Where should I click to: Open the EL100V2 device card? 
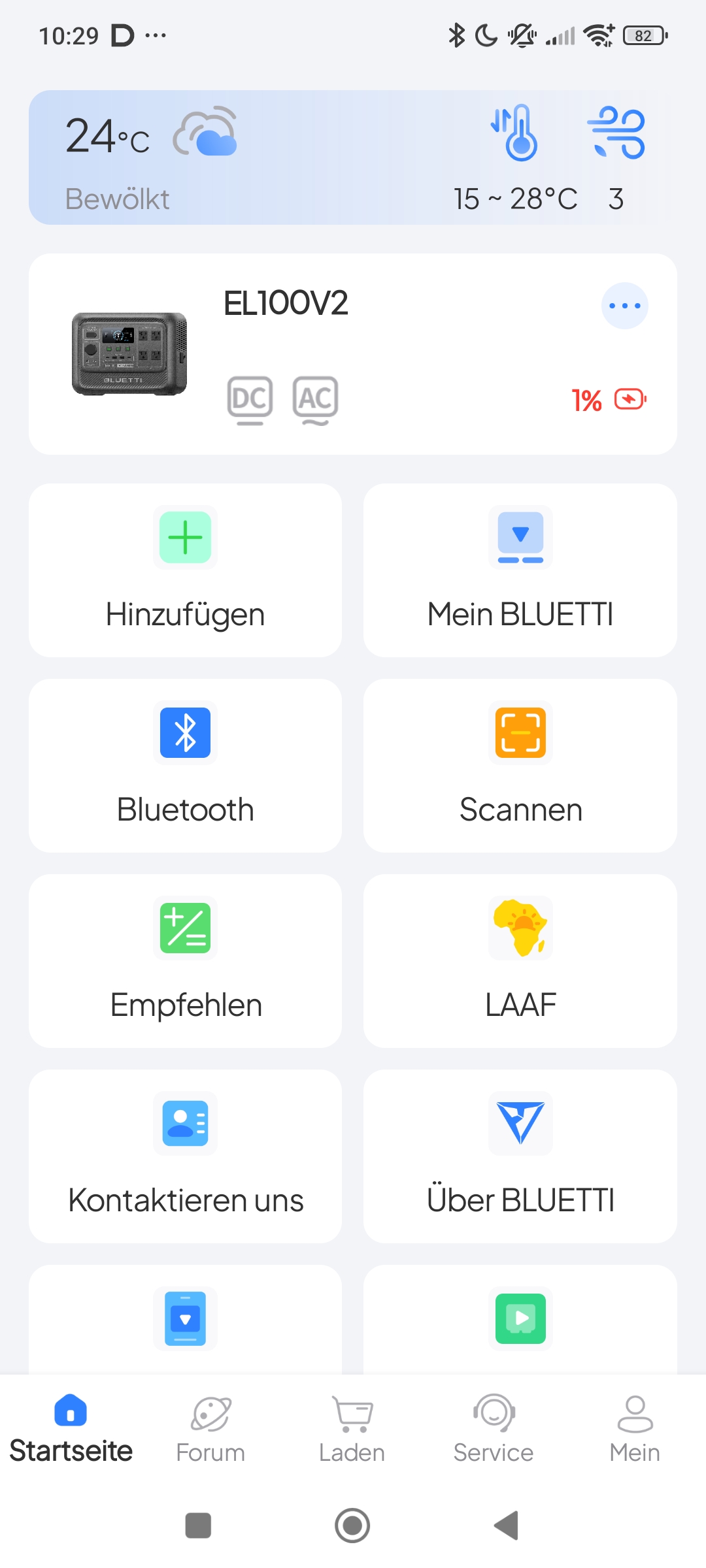(353, 354)
